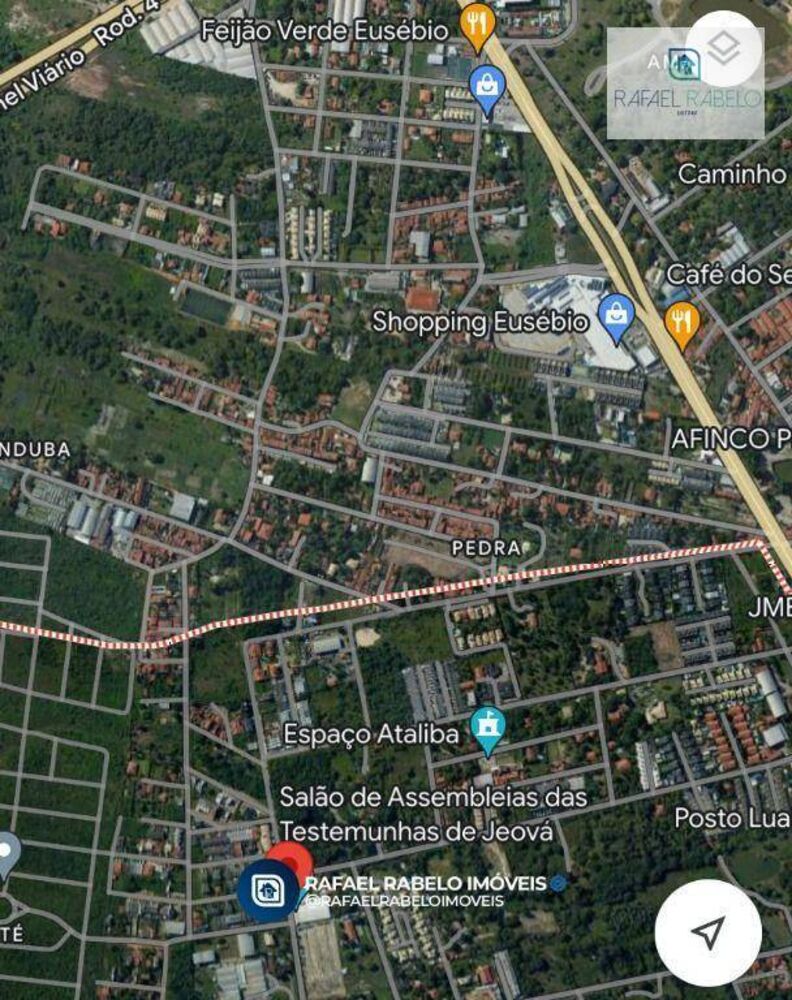
Task: Select the Shopping Eusébio place marker
Action: pyautogui.click(x=616, y=316)
